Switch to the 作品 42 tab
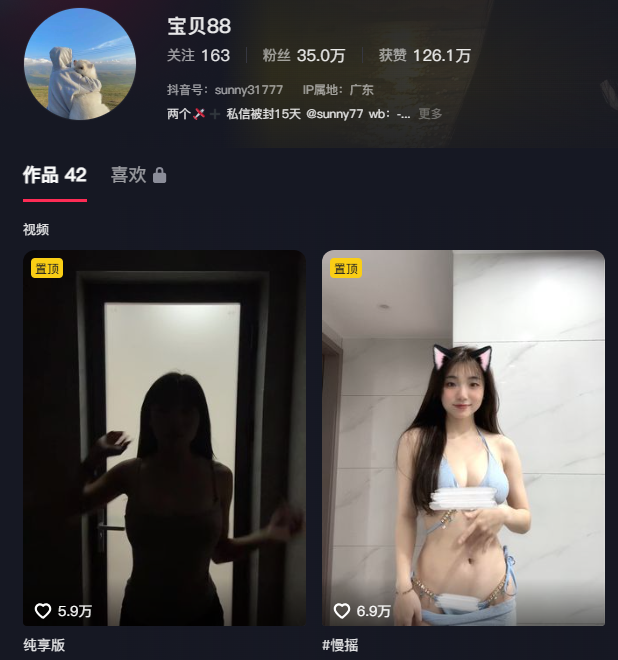 (x=55, y=175)
